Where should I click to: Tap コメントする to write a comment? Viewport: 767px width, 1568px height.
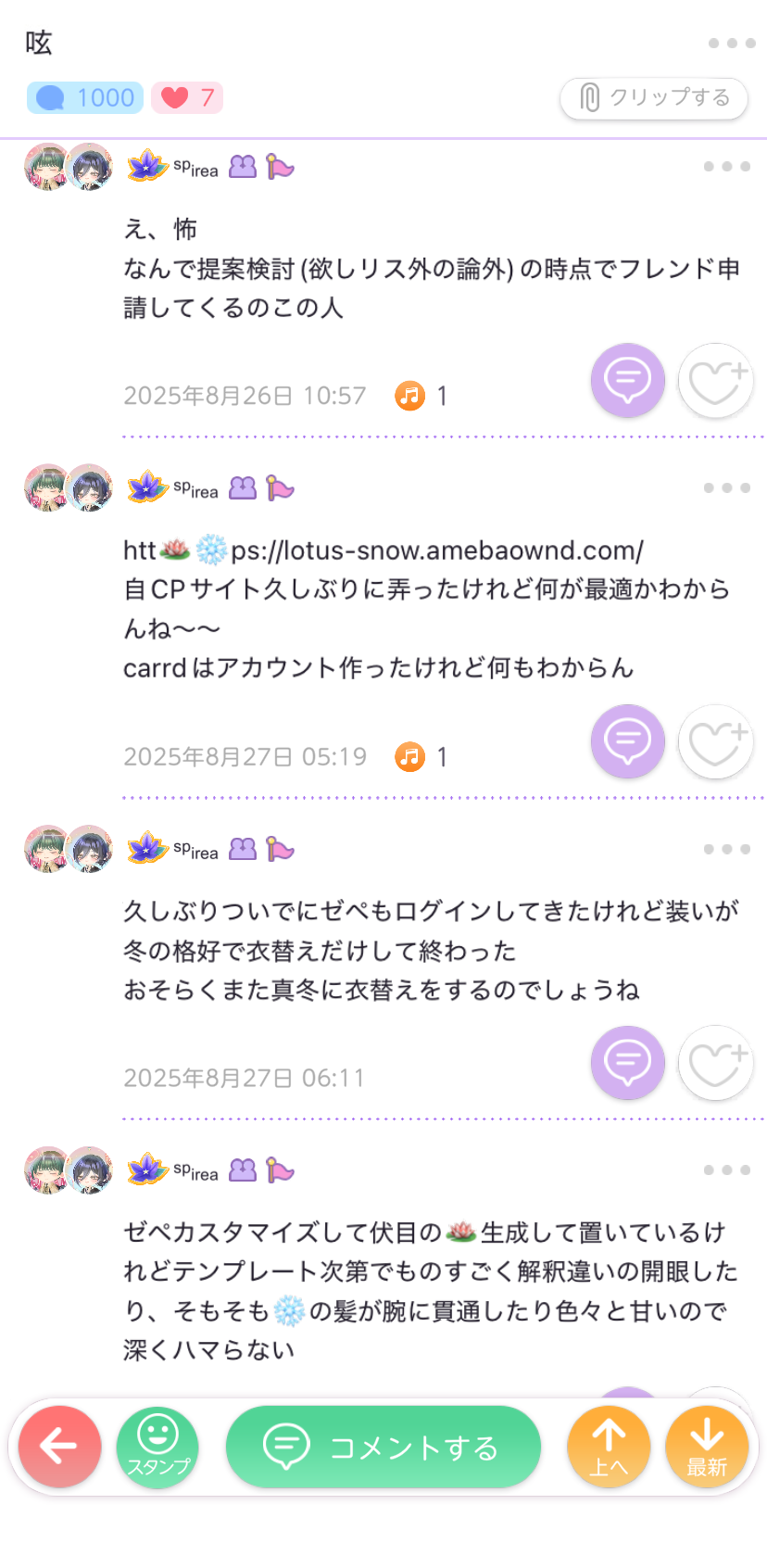[383, 1447]
